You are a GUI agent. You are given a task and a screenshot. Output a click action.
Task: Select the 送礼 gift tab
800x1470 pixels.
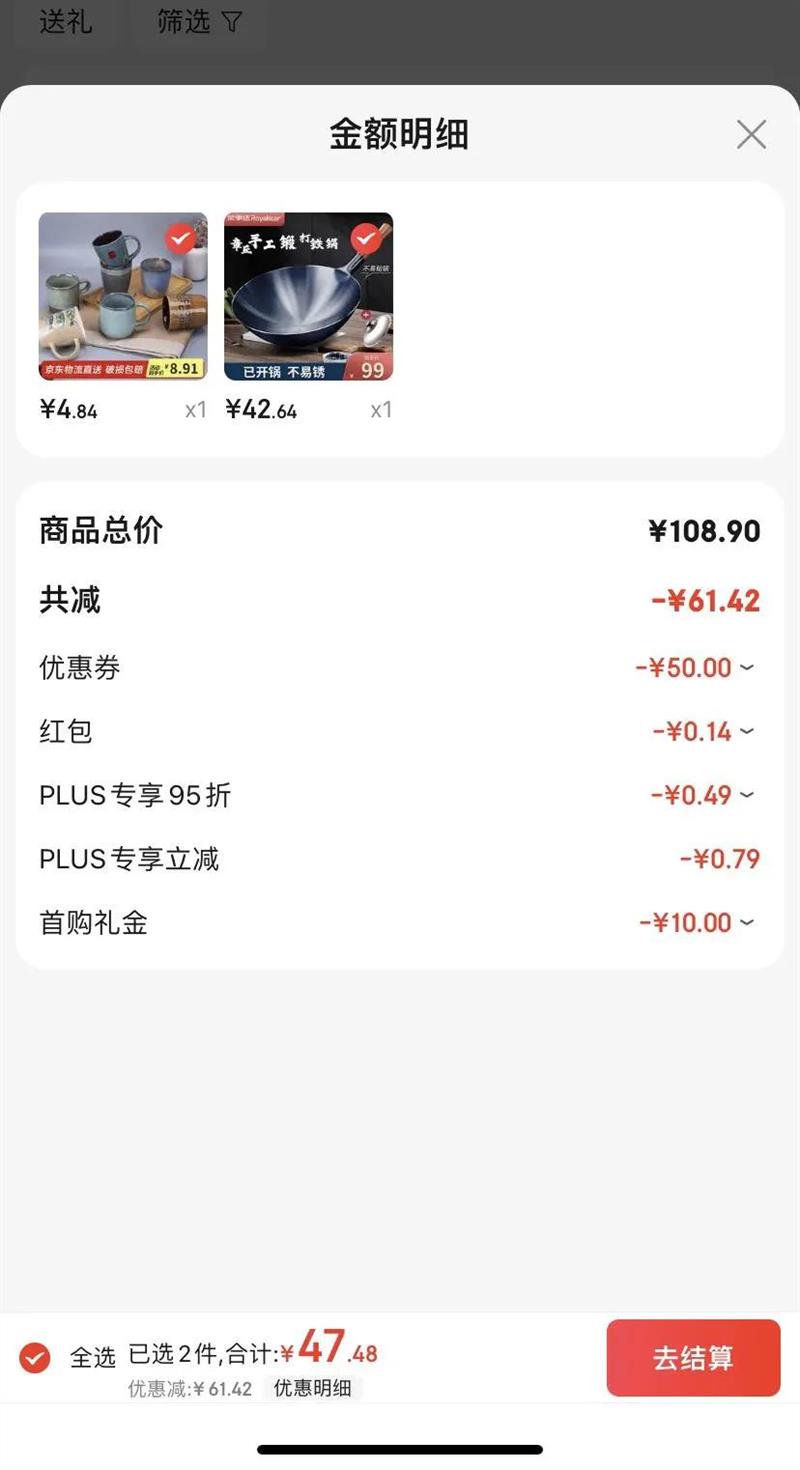coord(65,22)
